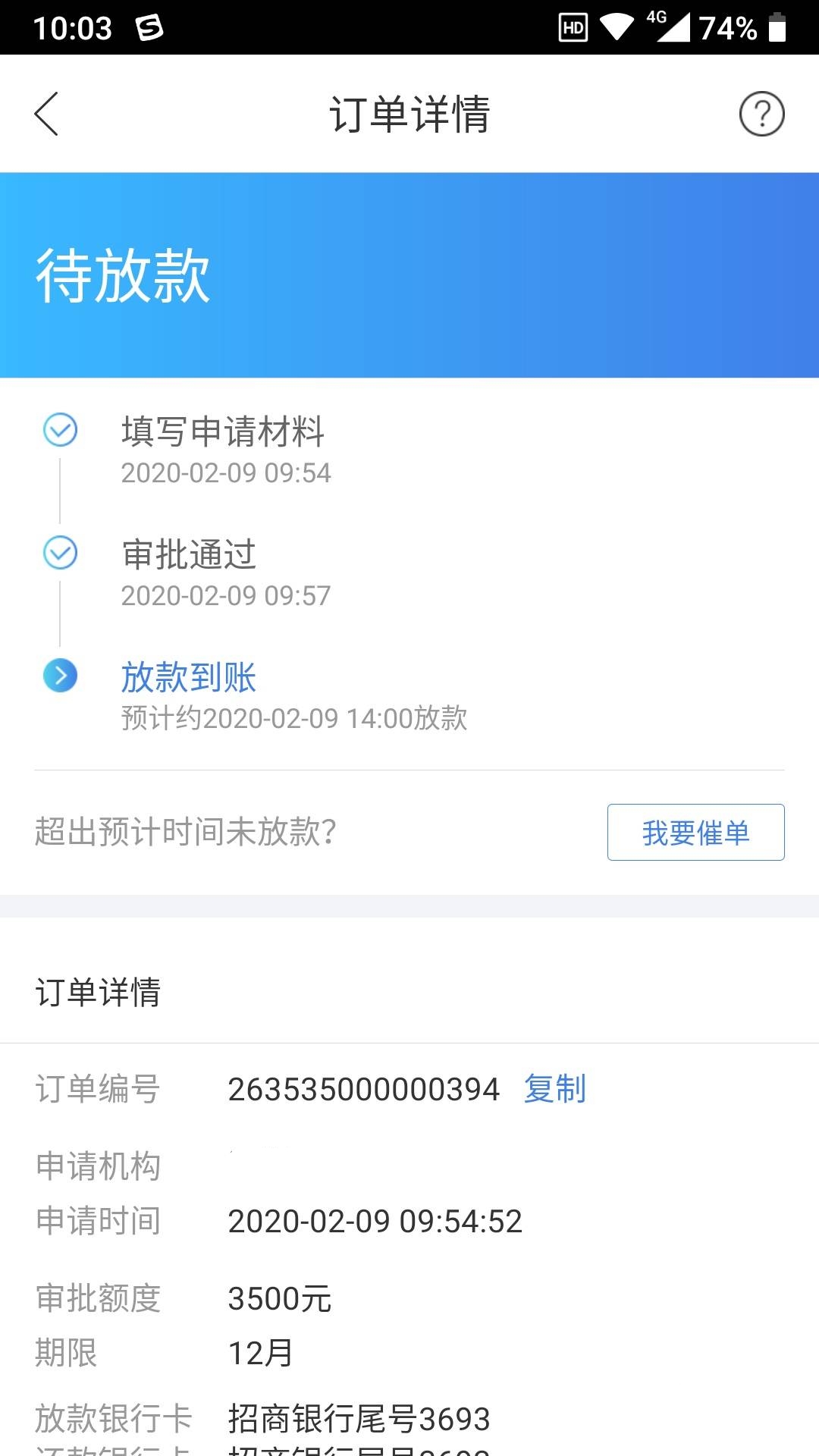Tap the 我要催单 button
The width and height of the screenshot is (819, 1456).
[x=695, y=832]
